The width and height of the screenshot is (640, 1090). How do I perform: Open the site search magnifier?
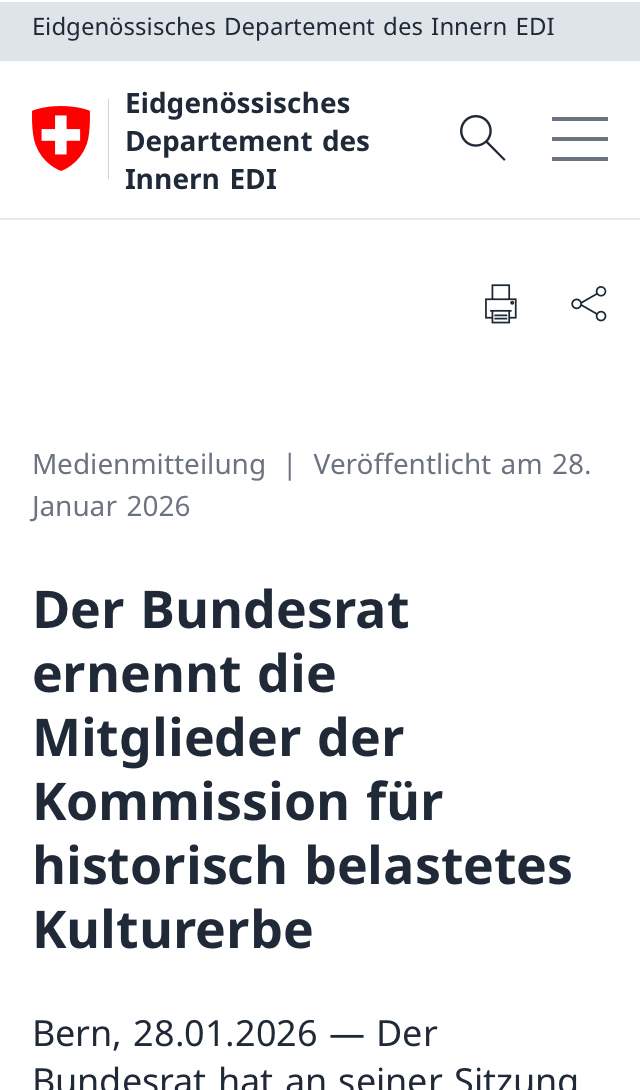[x=482, y=138]
